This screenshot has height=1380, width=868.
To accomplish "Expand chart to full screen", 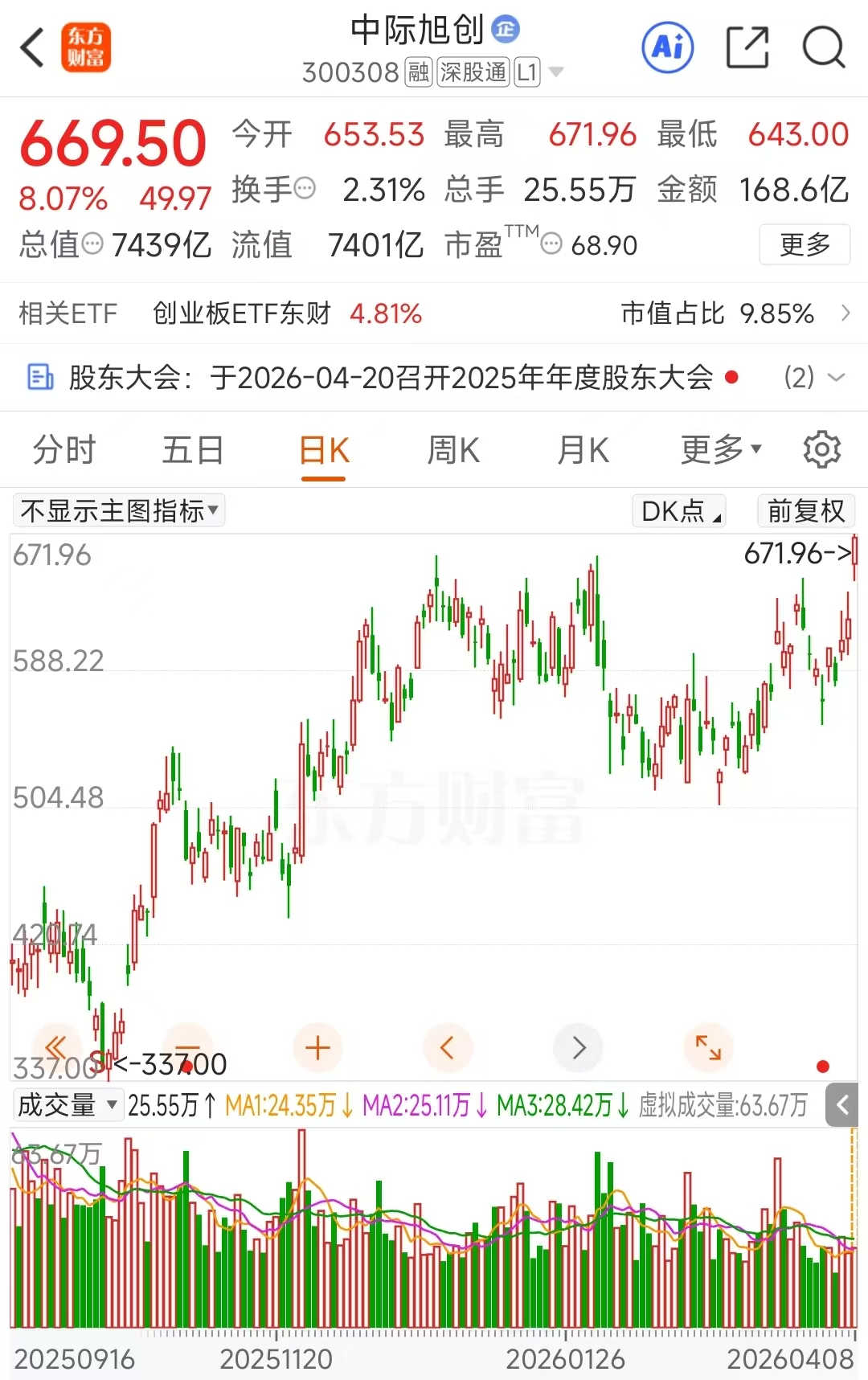I will click(708, 1048).
